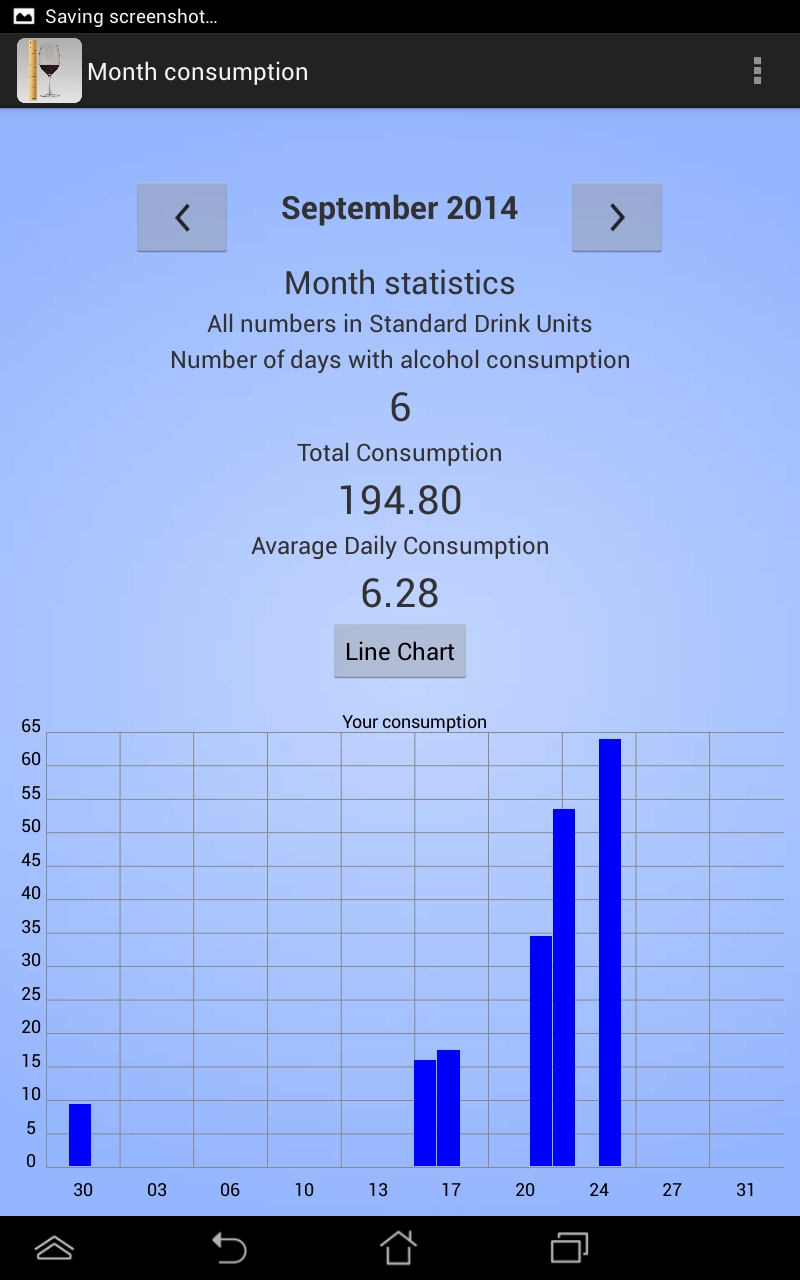The height and width of the screenshot is (1280, 800).
Task: Tap the upward chevron navigation icon
Action: pyautogui.click(x=57, y=1248)
